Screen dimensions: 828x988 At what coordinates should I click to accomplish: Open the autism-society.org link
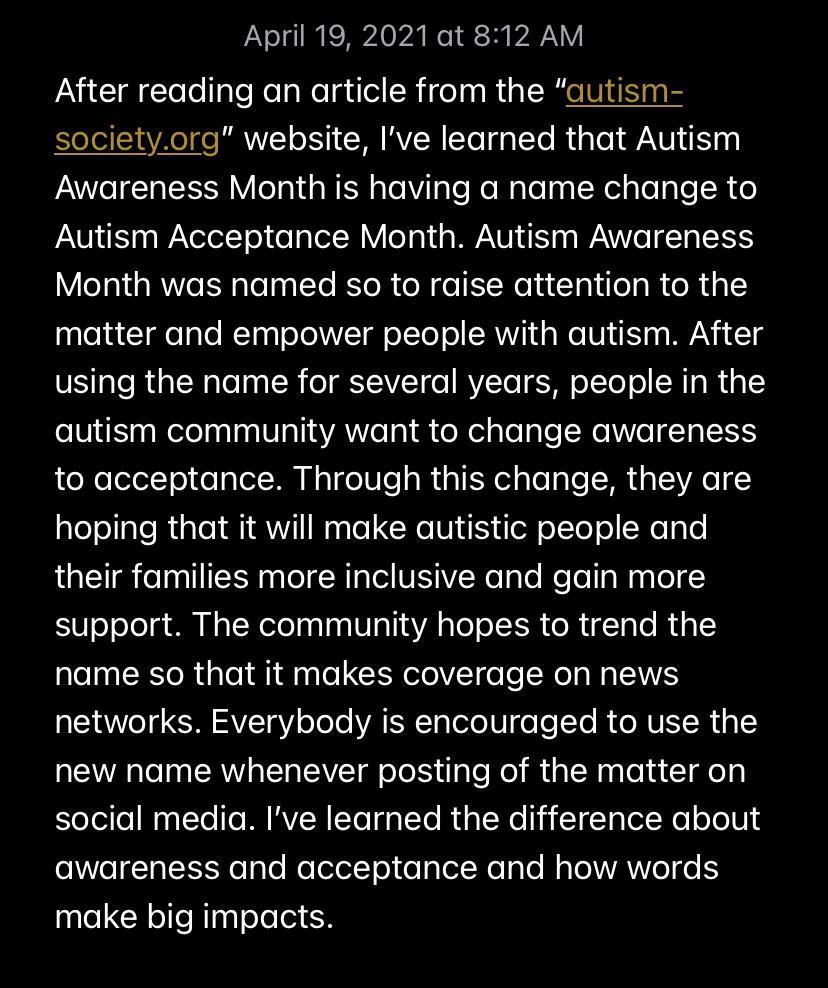624,91
